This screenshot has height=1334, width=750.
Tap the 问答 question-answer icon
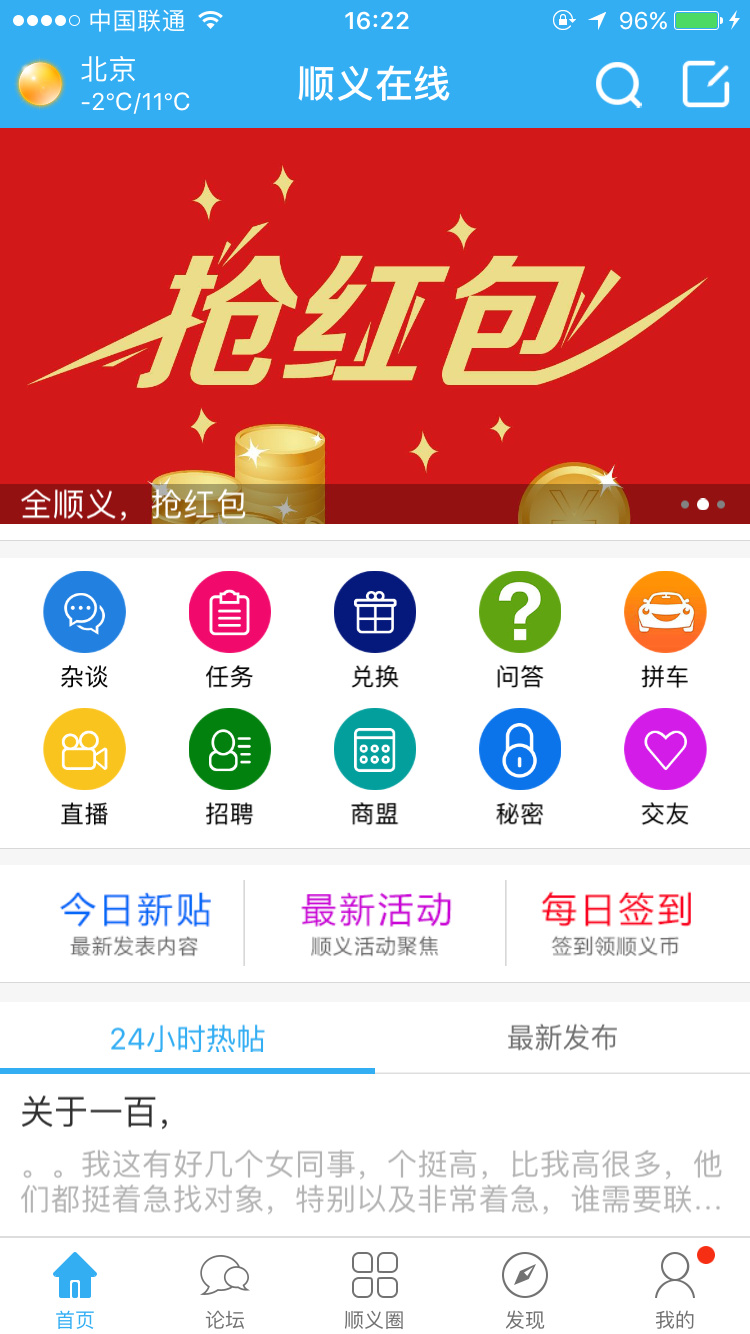click(520, 611)
